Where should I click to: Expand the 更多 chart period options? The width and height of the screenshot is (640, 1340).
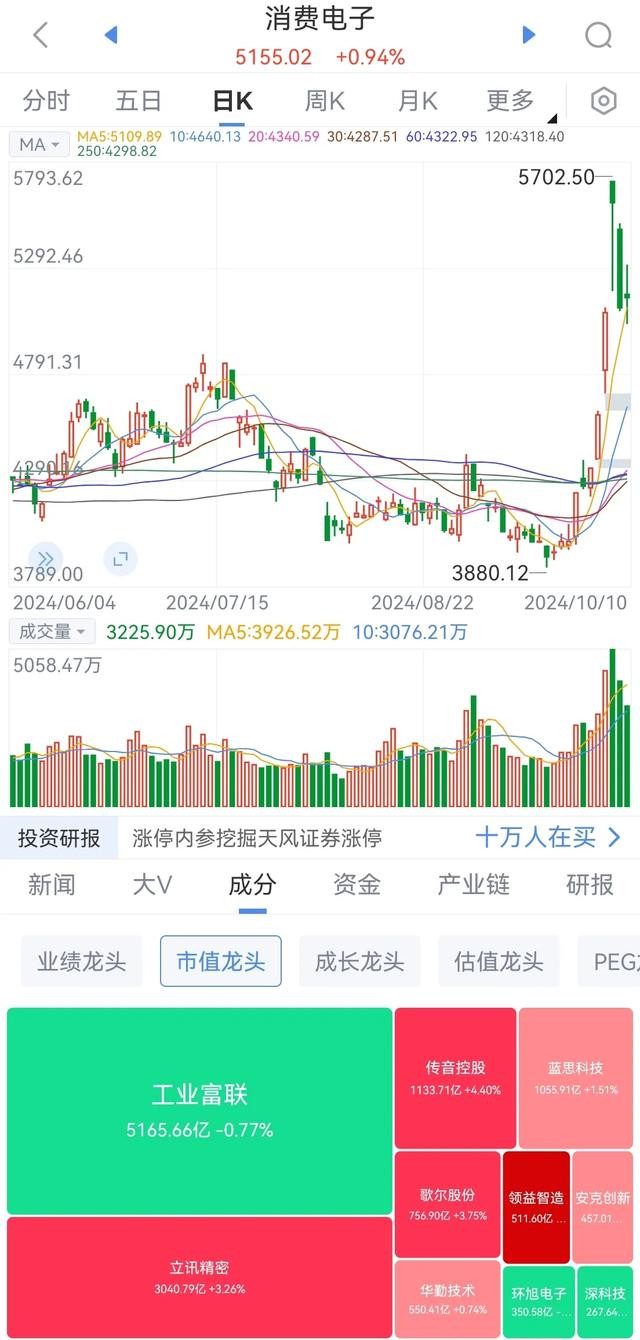point(516,101)
